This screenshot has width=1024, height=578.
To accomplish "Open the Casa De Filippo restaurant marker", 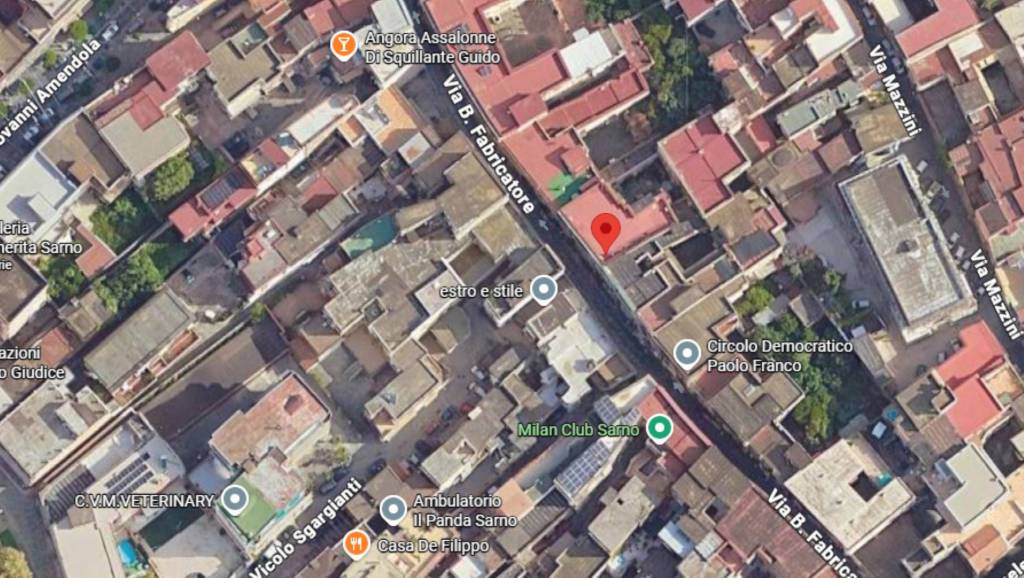I will (356, 544).
